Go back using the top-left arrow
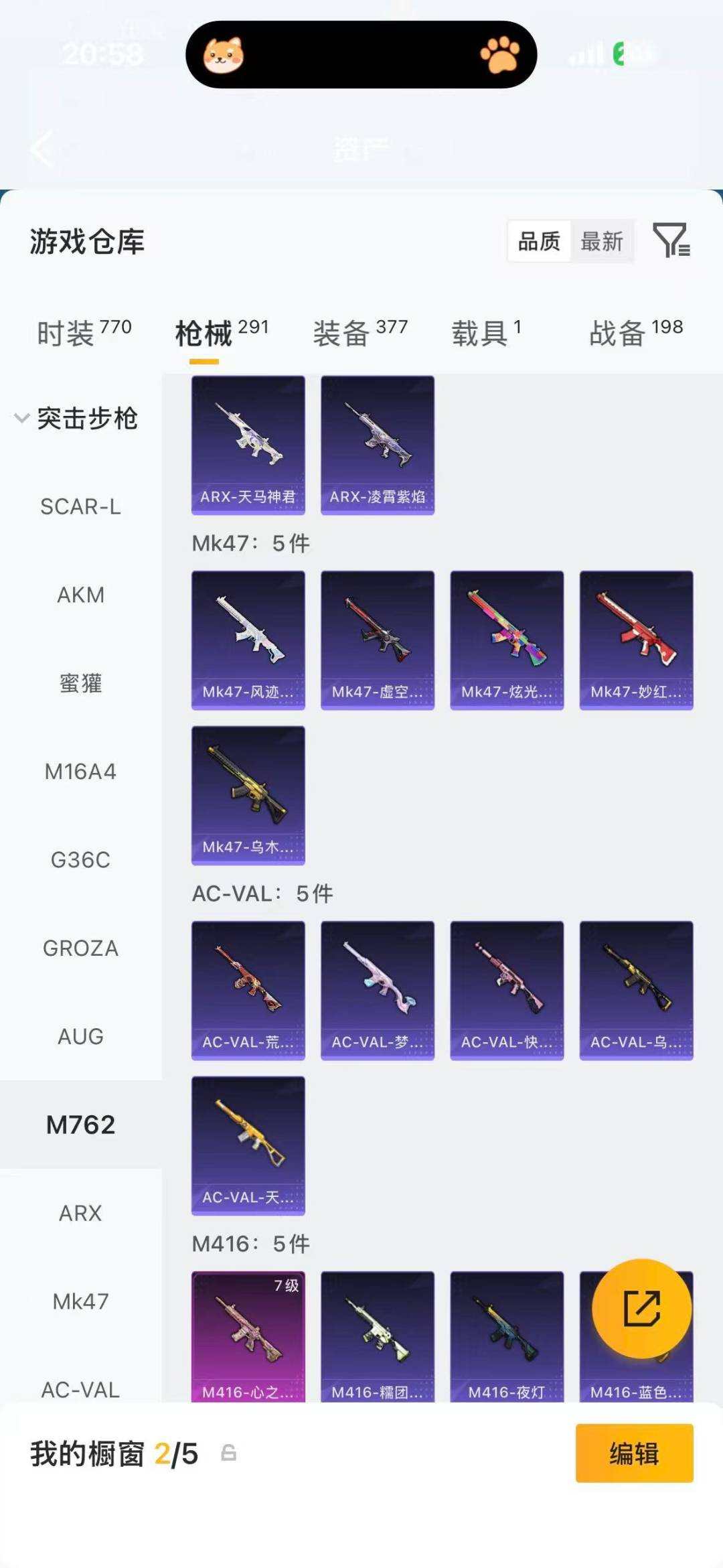The width and height of the screenshot is (723, 1568). 42,149
